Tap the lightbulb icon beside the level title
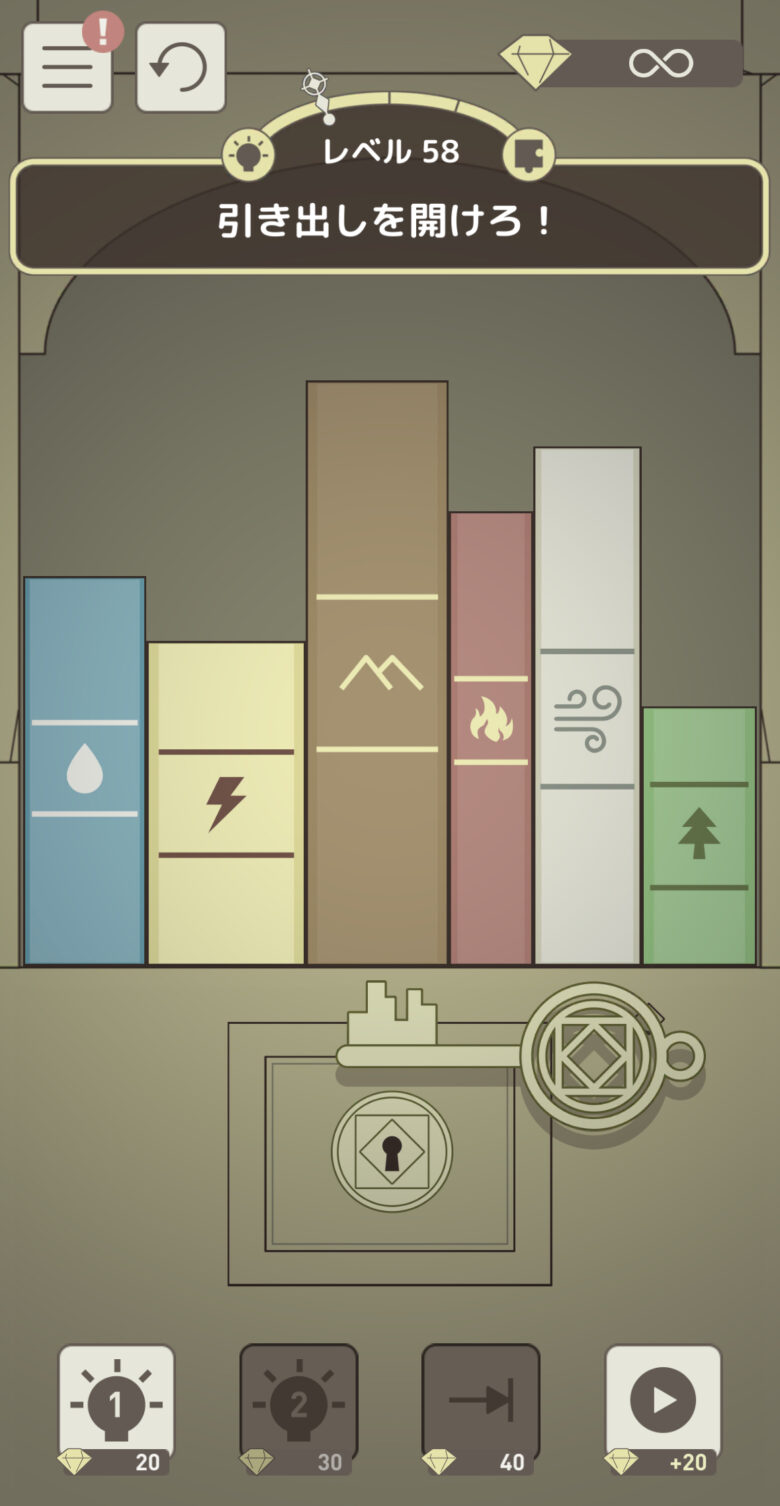Viewport: 780px width, 1506px height. click(x=247, y=155)
